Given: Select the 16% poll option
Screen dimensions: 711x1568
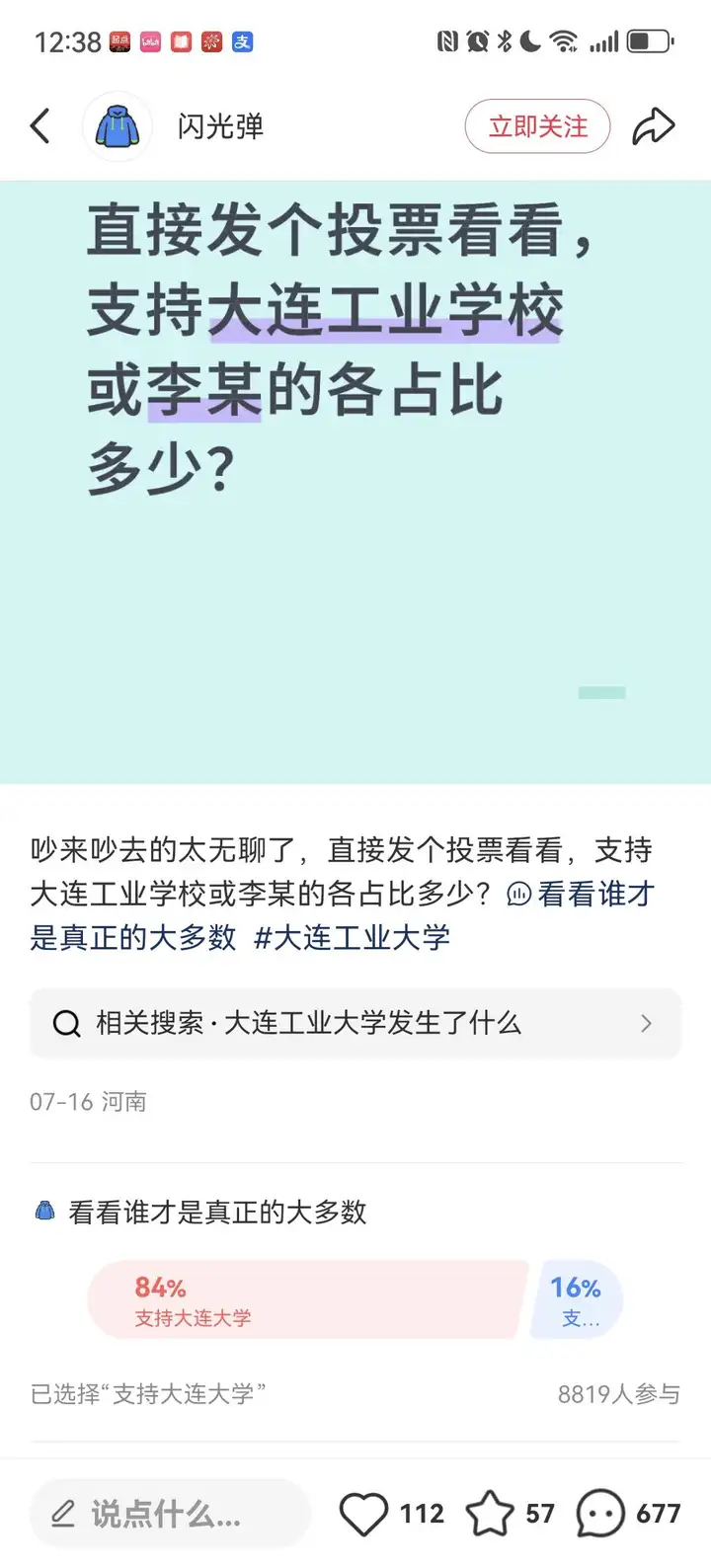Looking at the screenshot, I should pos(578,1300).
